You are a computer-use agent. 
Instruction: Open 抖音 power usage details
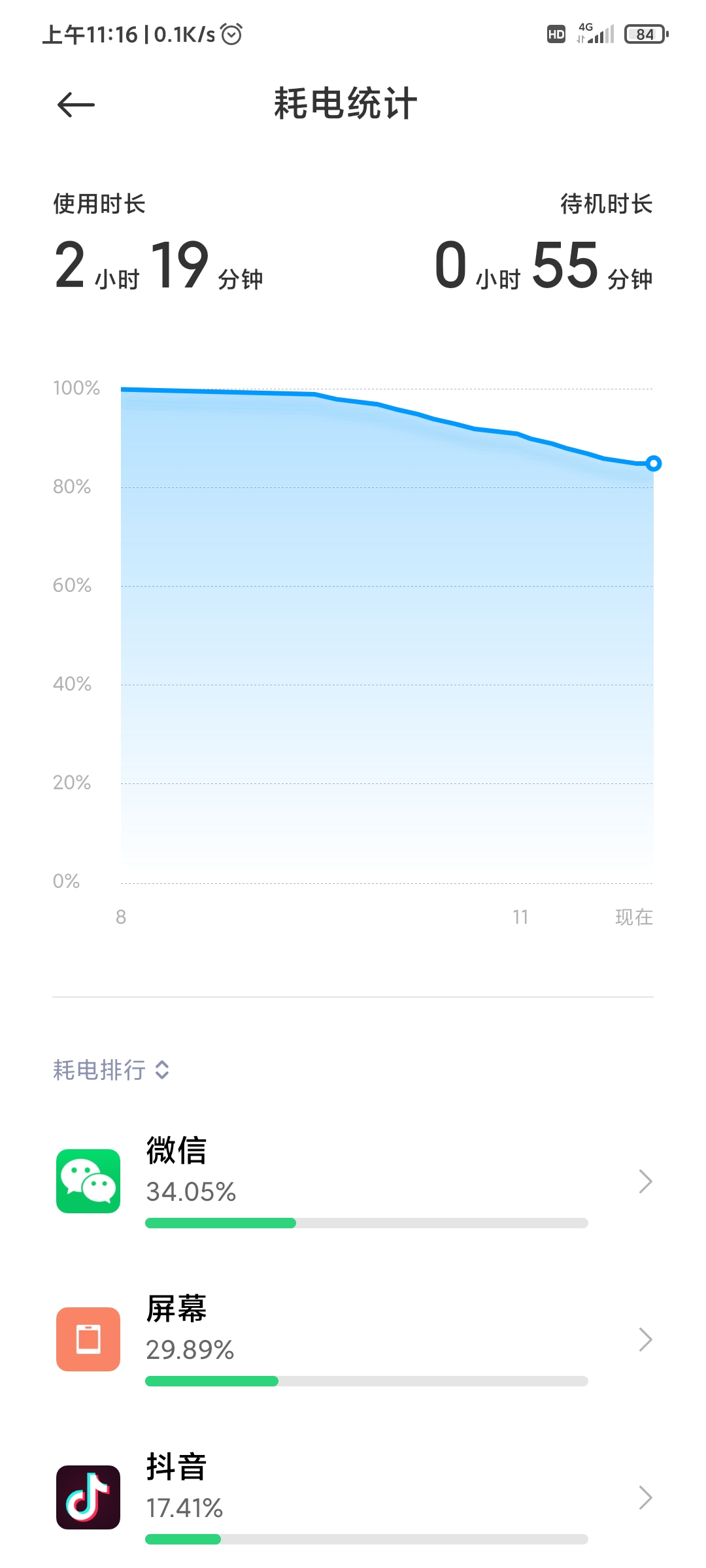click(353, 1497)
